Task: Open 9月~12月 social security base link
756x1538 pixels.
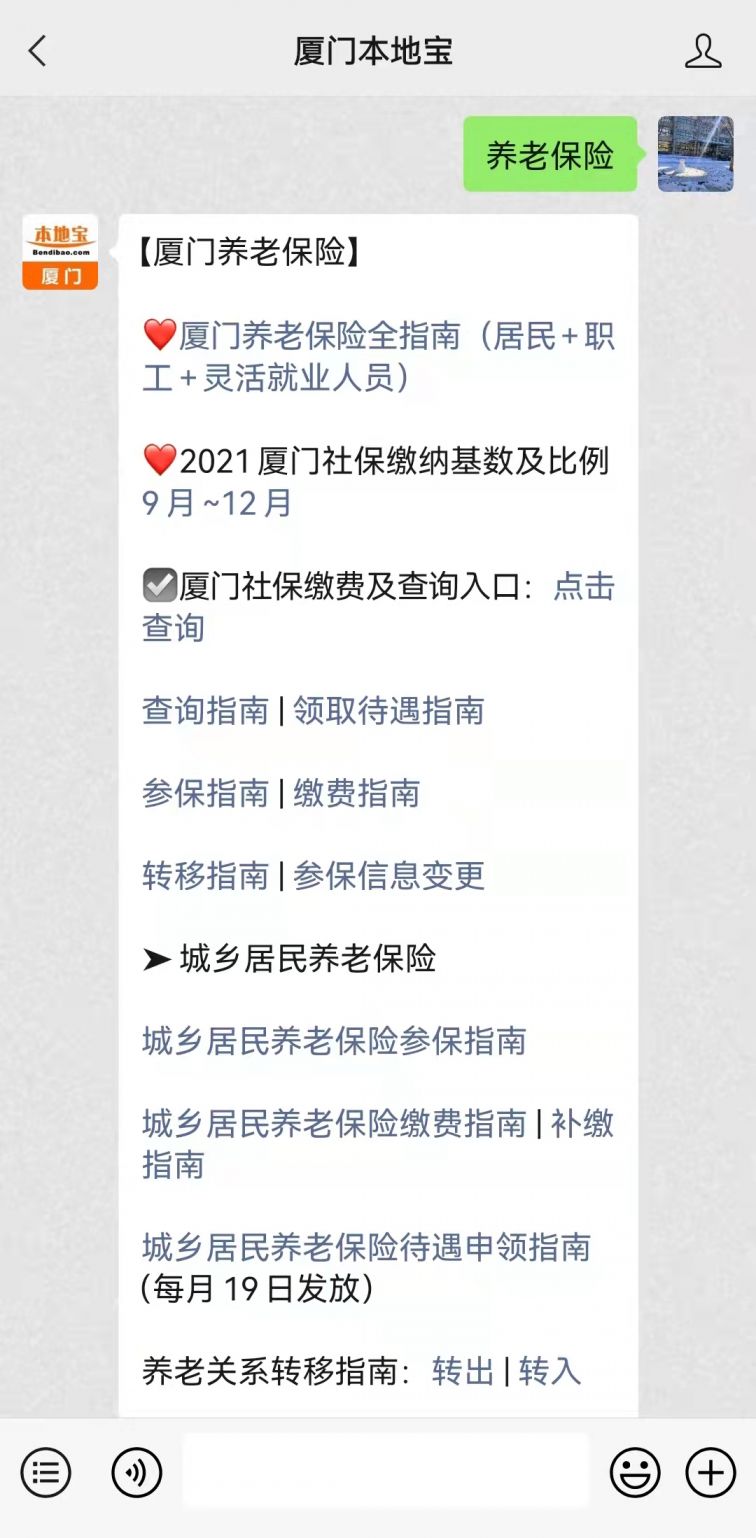Action: coord(217,503)
